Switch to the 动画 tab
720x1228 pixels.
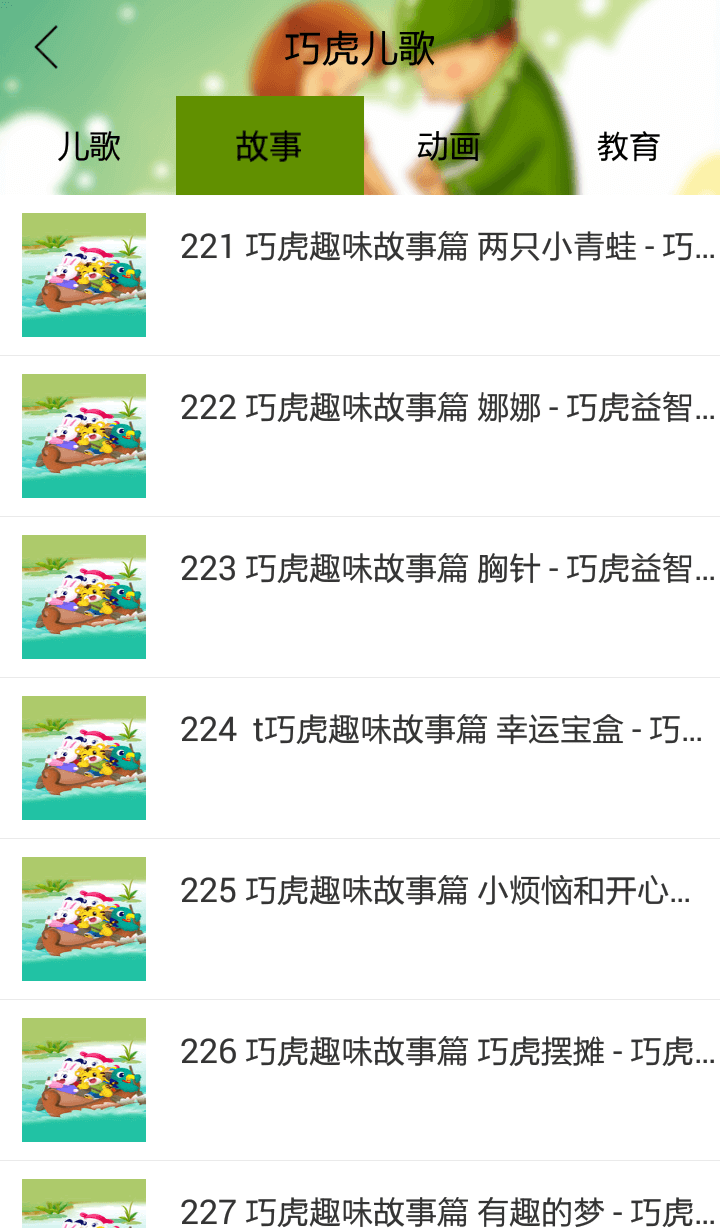(x=448, y=146)
